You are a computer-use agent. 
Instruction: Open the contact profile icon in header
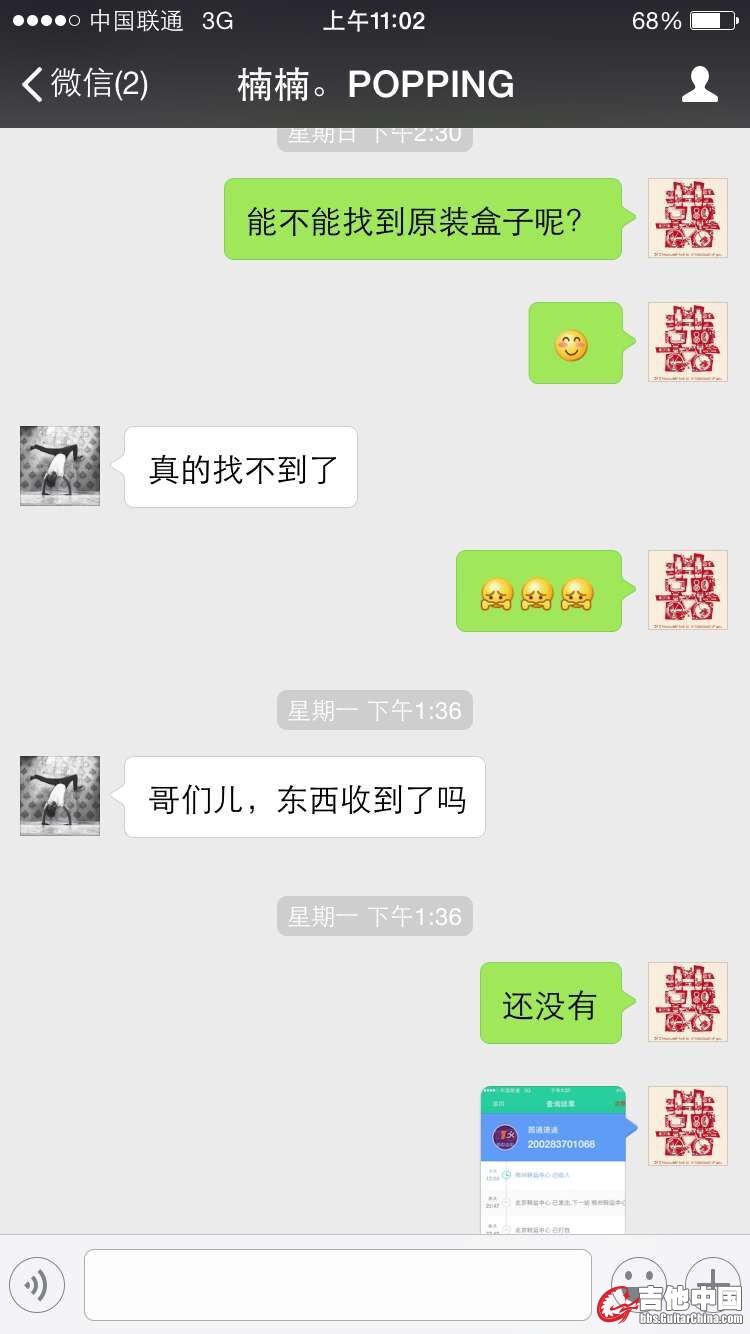pyautogui.click(x=699, y=84)
